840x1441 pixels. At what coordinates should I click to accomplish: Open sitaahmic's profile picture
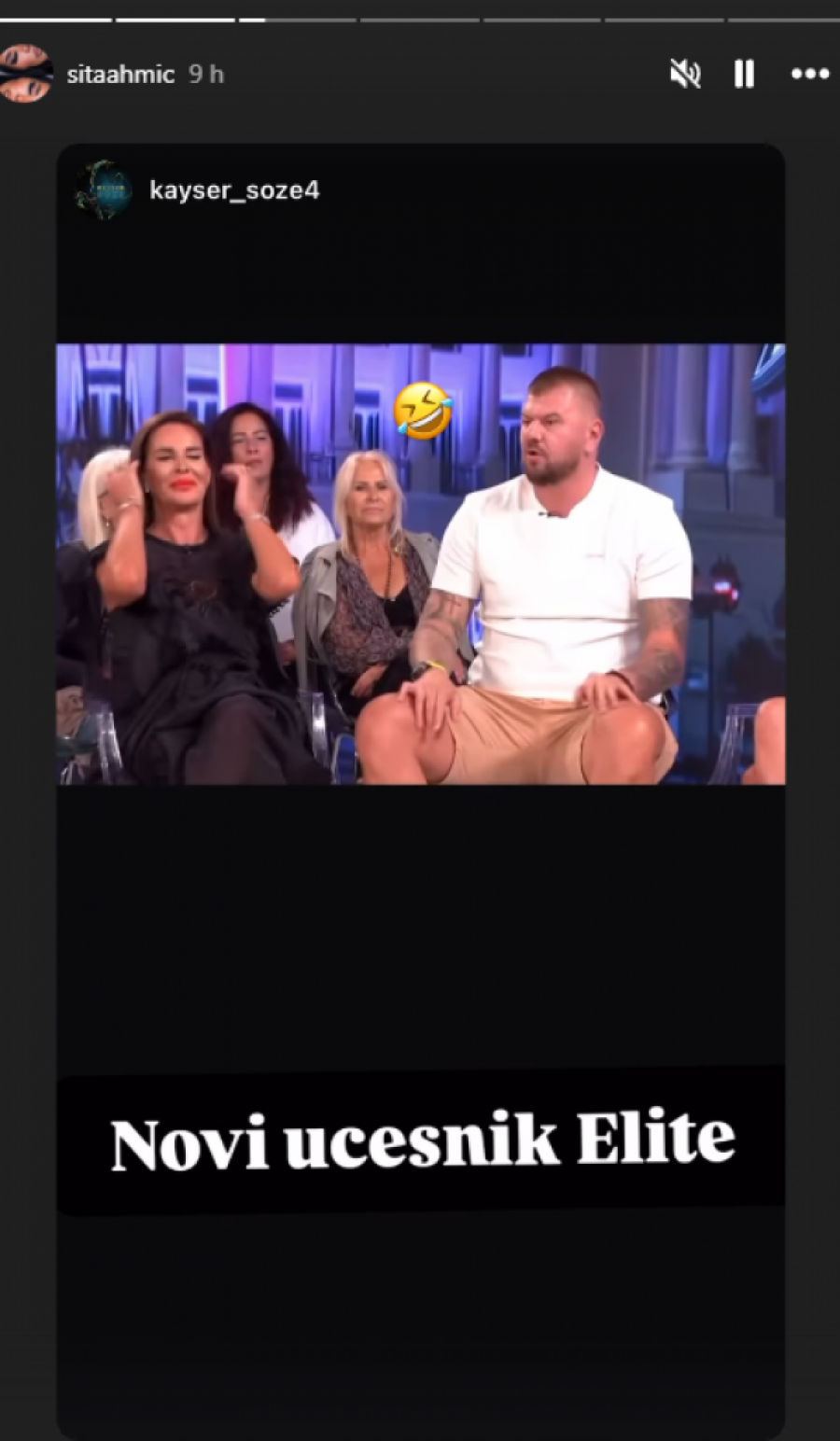click(x=25, y=74)
